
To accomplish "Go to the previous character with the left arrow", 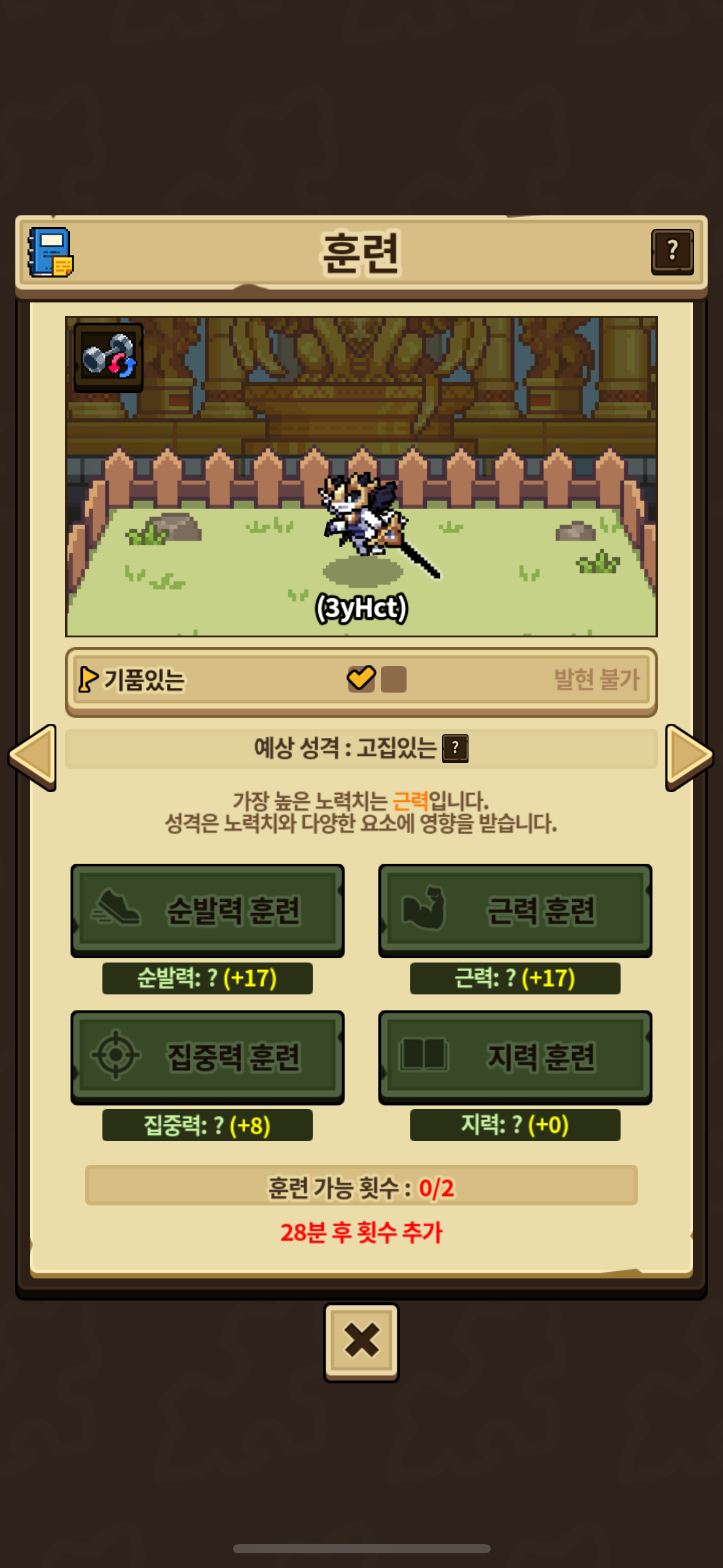I will [33, 757].
